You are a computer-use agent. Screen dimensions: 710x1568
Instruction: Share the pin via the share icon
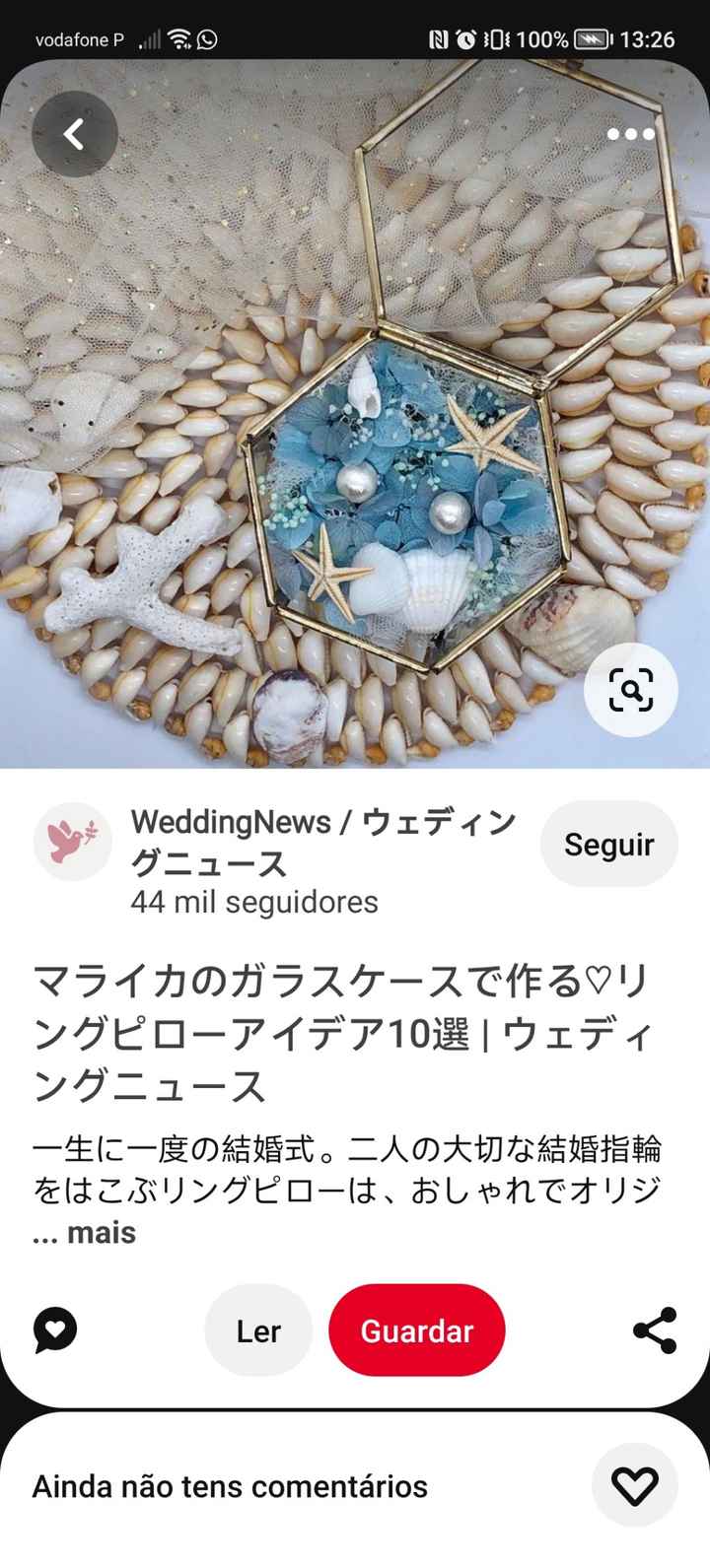pos(654,1330)
